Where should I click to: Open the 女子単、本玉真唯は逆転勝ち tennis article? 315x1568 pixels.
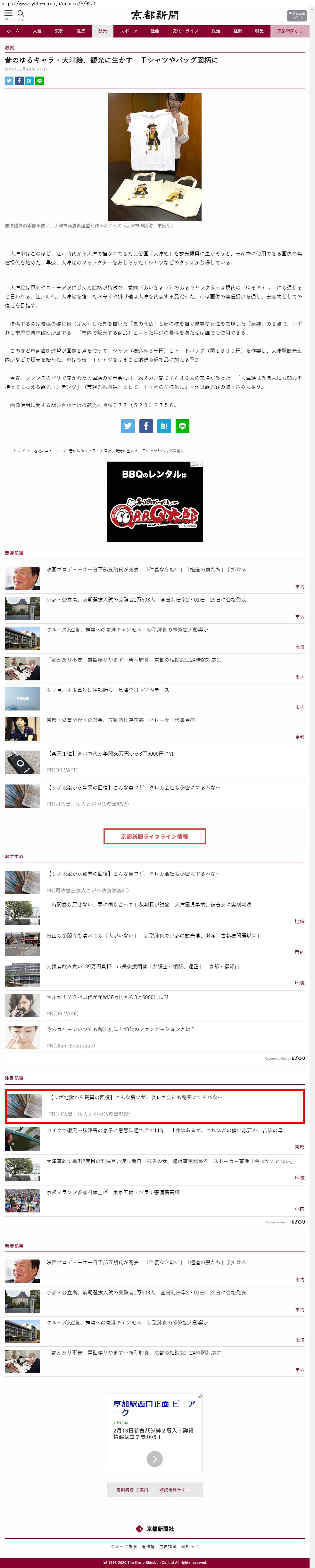click(x=108, y=690)
